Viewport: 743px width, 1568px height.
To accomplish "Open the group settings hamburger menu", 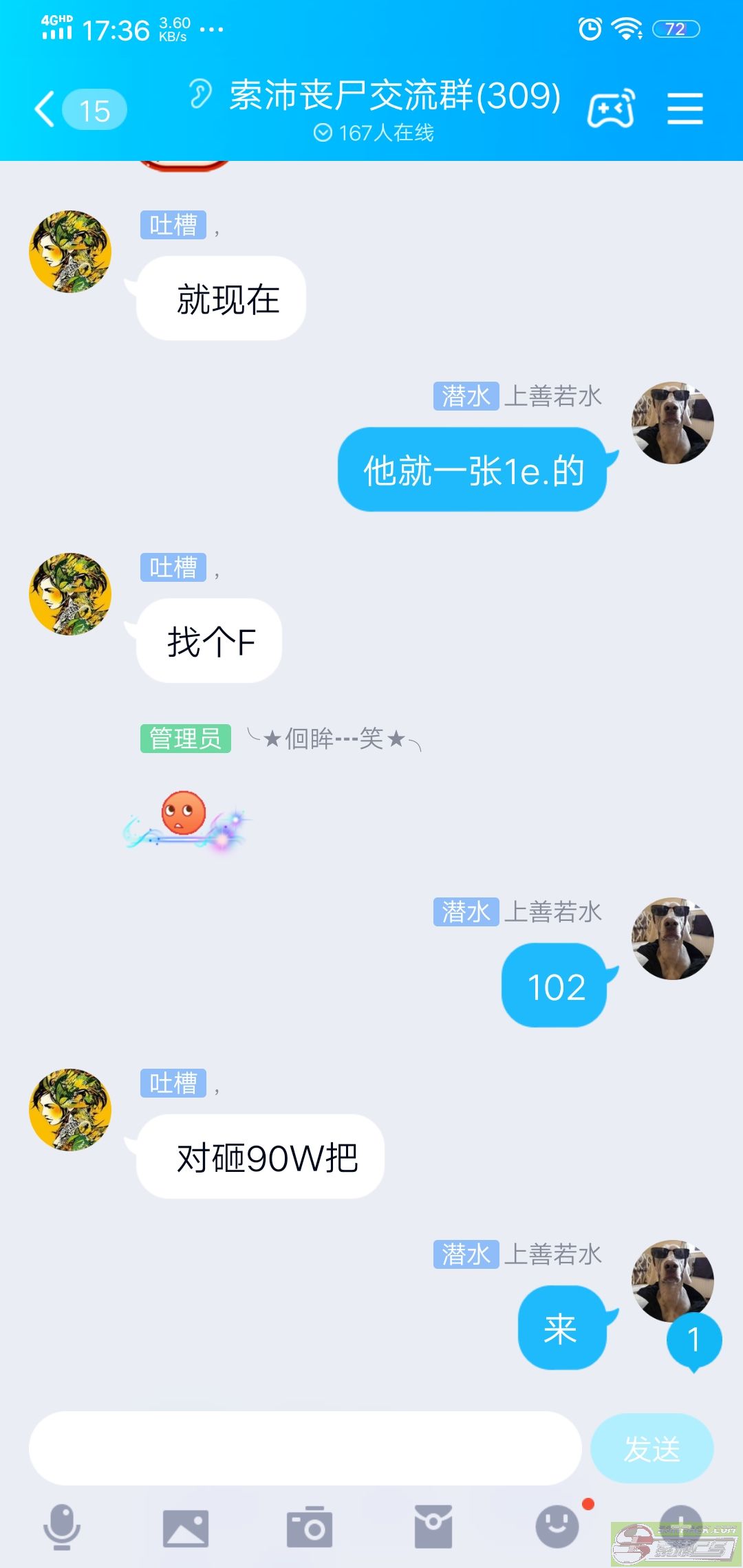I will click(685, 109).
